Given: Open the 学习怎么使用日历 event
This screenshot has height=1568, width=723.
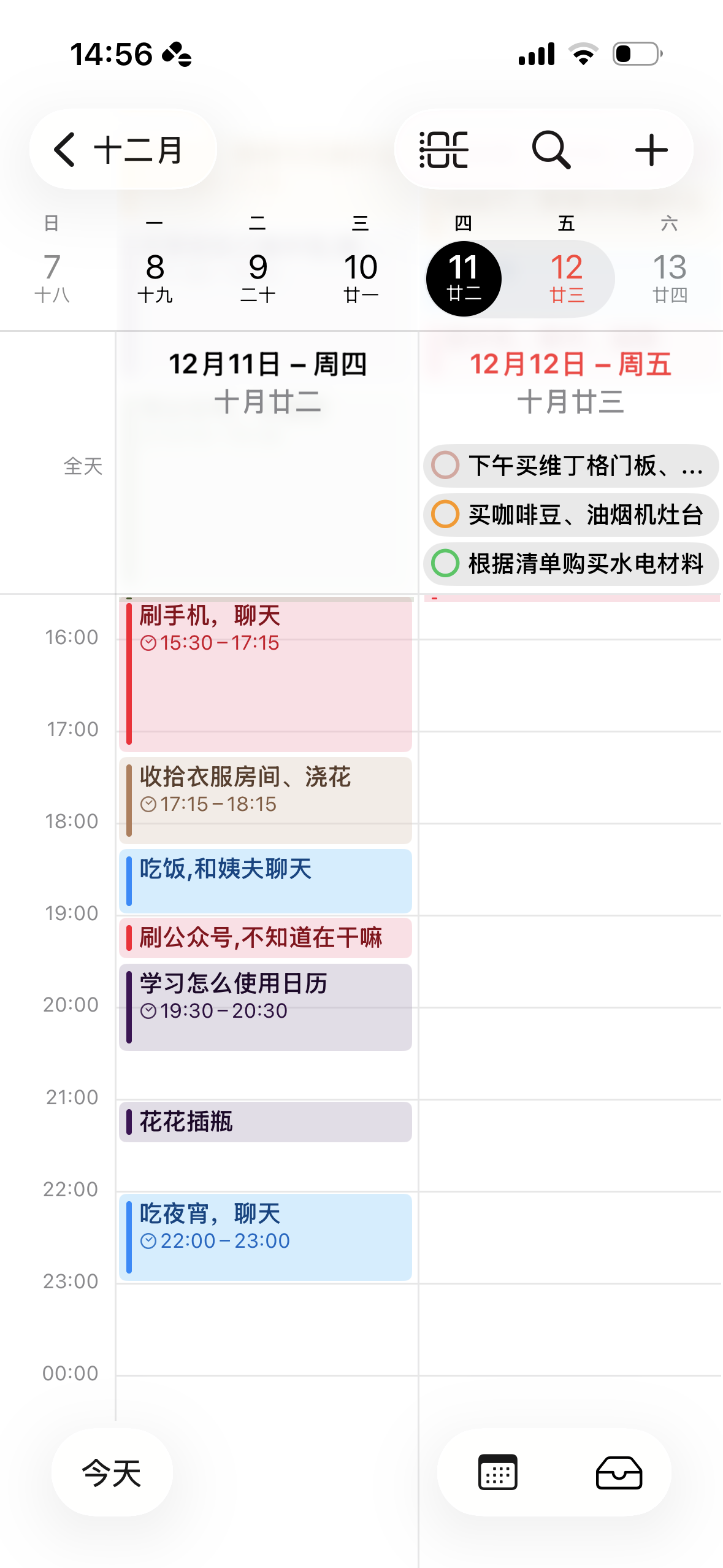Looking at the screenshot, I should tap(265, 1006).
